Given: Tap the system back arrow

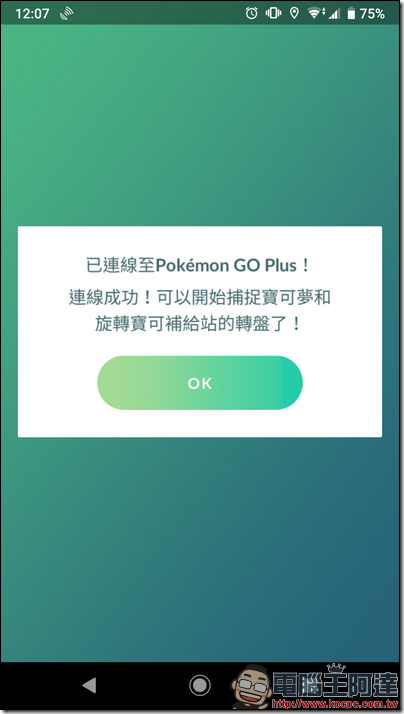Looking at the screenshot, I should [x=89, y=685].
